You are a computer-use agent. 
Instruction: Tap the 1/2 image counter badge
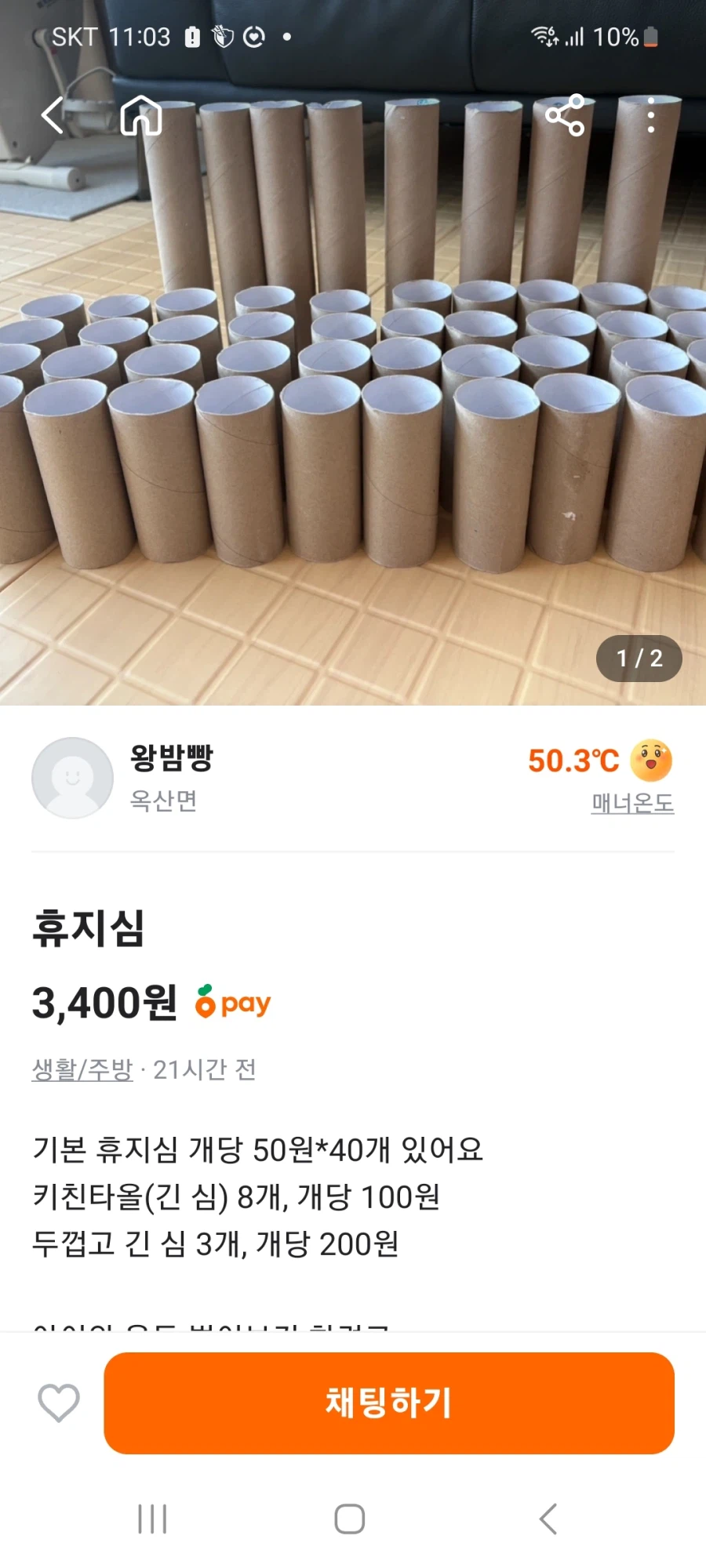coord(639,658)
